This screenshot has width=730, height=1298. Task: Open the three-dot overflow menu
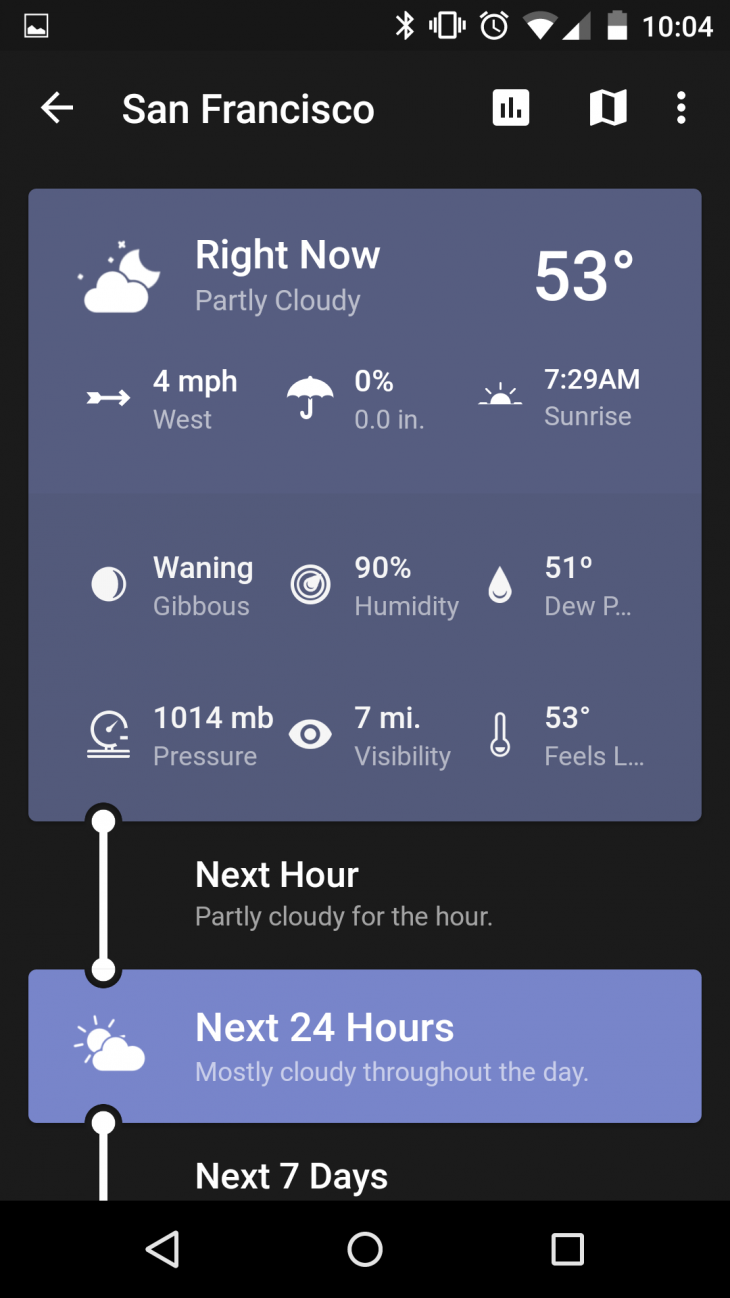pos(681,107)
